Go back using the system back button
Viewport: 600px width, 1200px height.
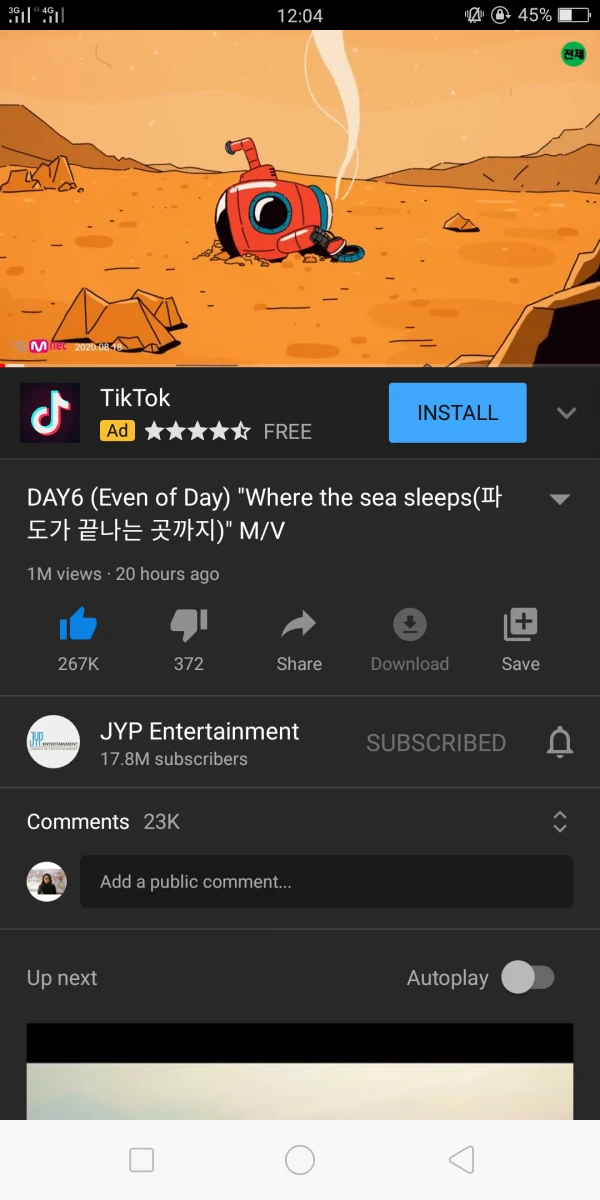461,1160
